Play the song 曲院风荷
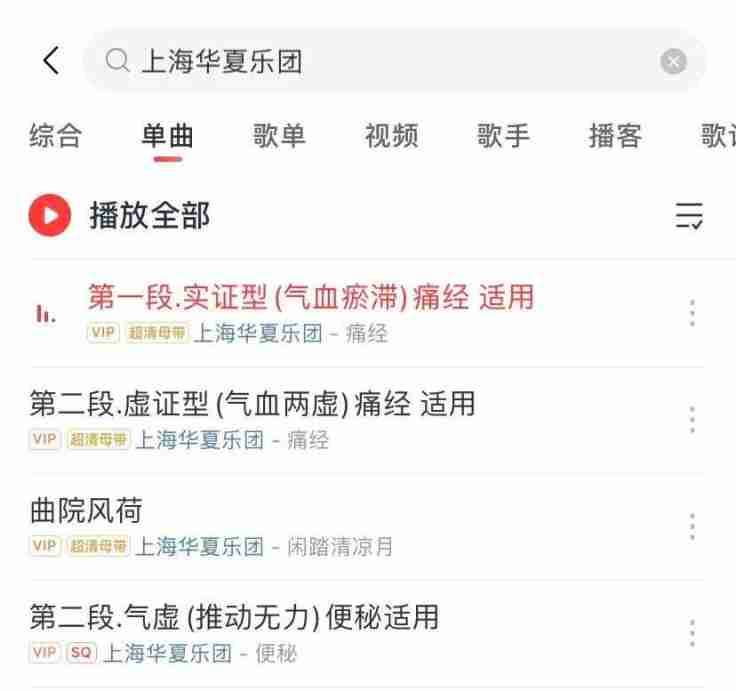 pos(86,511)
